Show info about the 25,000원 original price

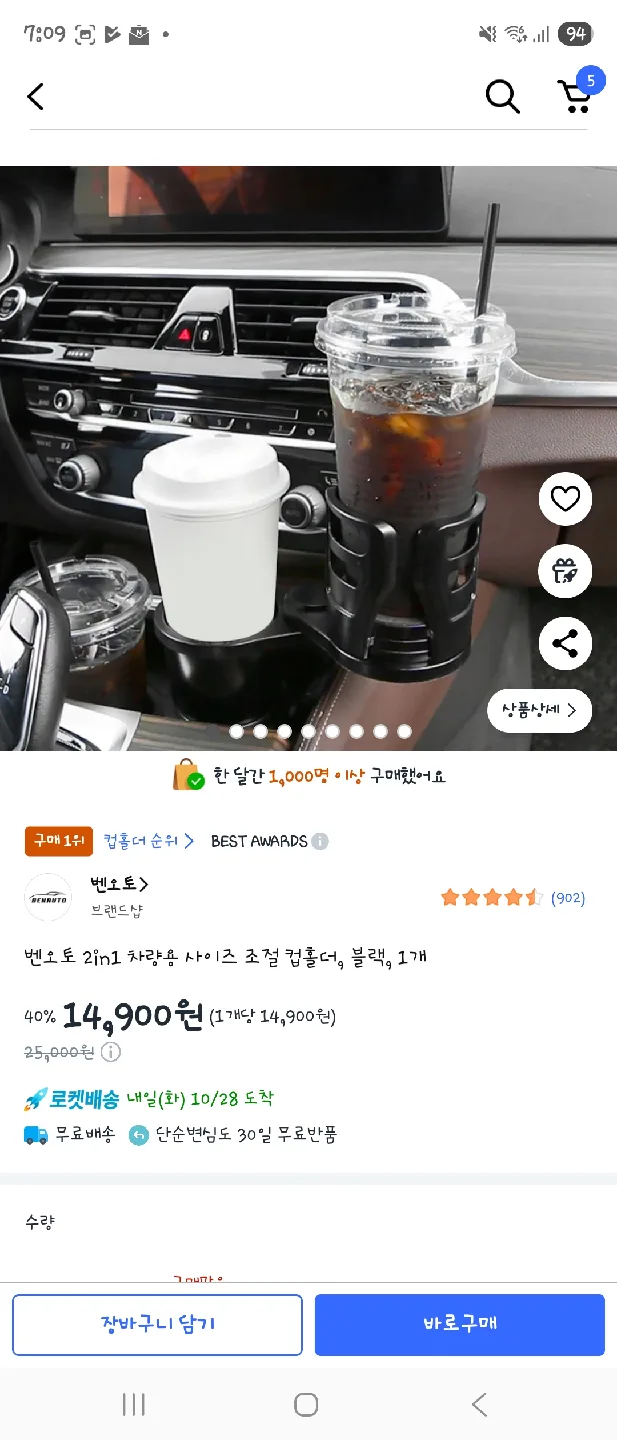point(111,1052)
